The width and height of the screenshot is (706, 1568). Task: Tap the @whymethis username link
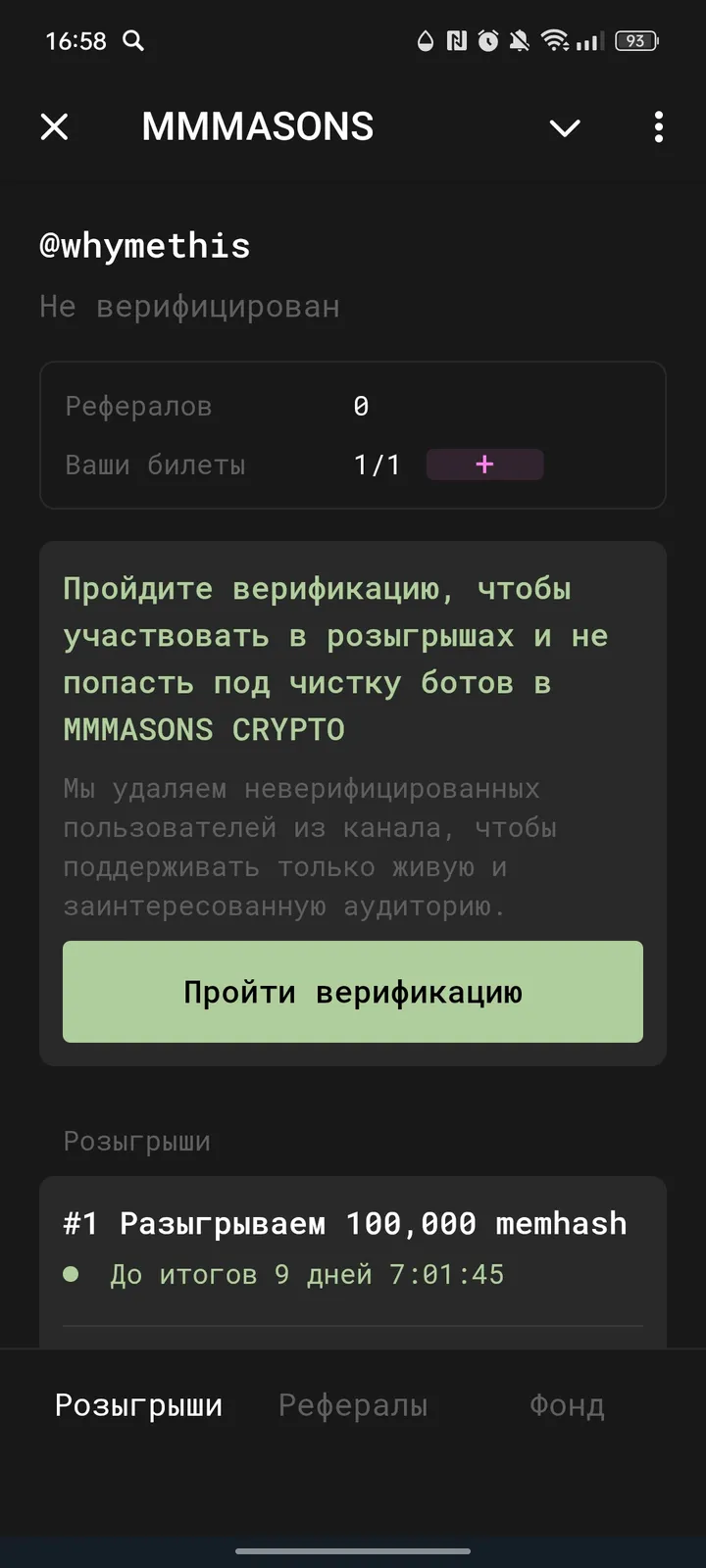[x=144, y=246]
